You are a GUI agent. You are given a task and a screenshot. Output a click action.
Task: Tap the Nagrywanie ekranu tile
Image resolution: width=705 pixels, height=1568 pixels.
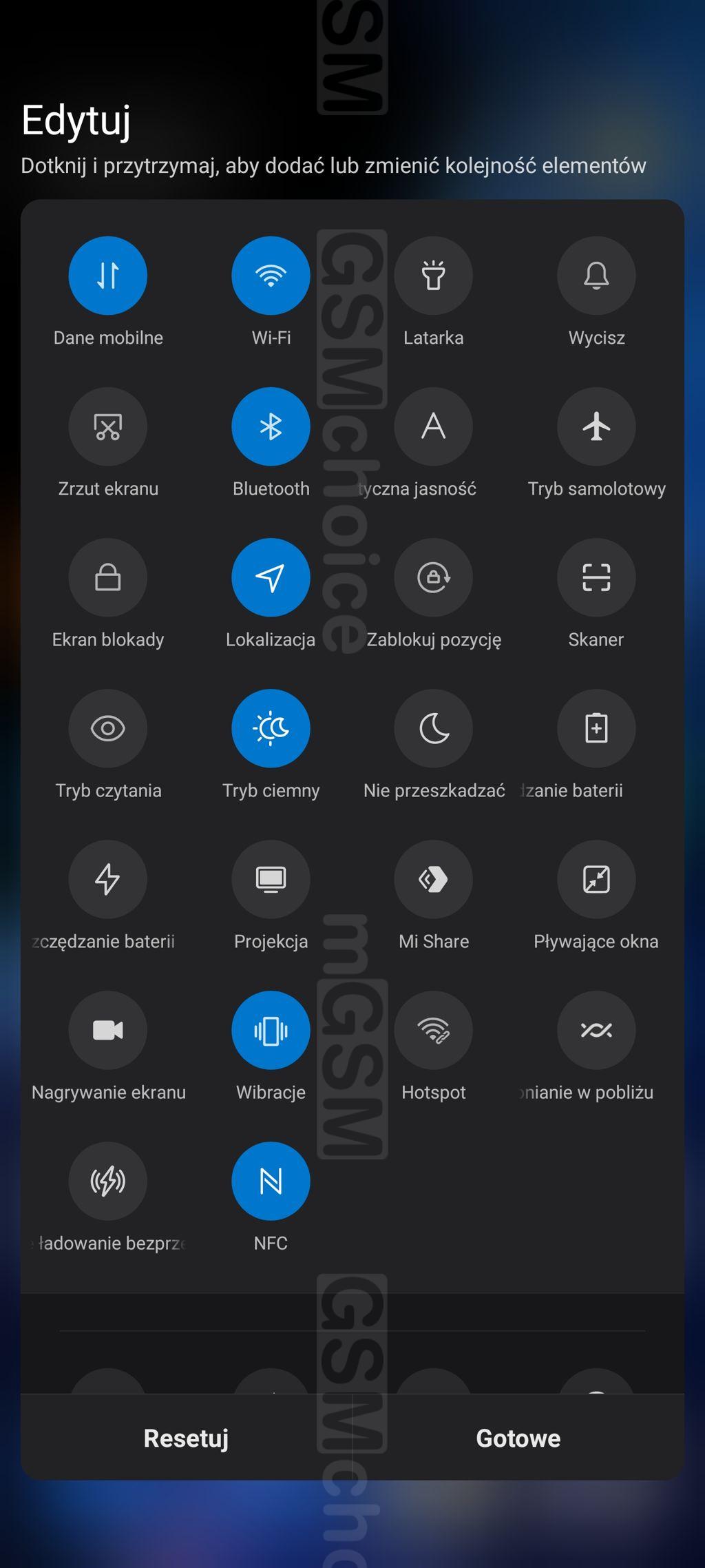coord(108,1030)
